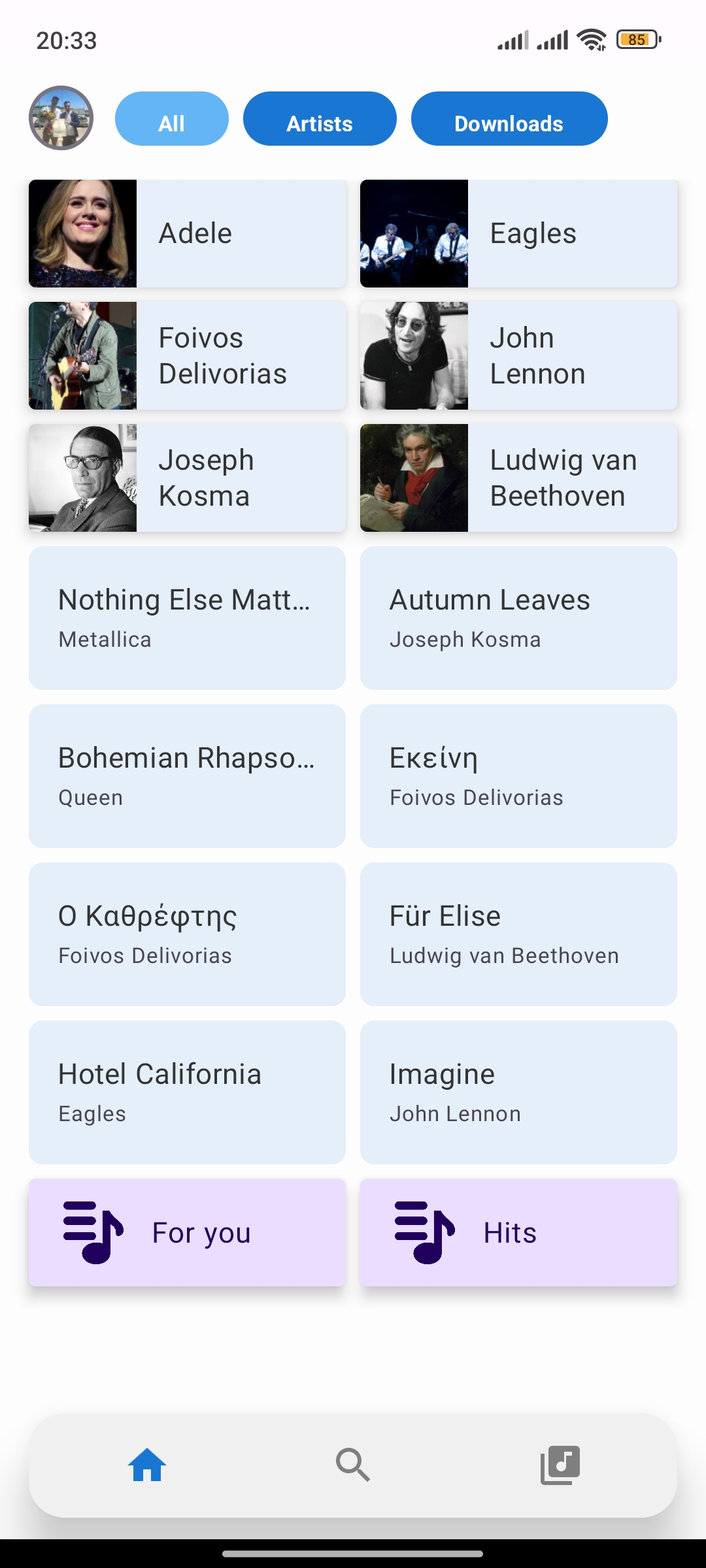706x1568 pixels.
Task: Open the Home tab icon
Action: (146, 1465)
